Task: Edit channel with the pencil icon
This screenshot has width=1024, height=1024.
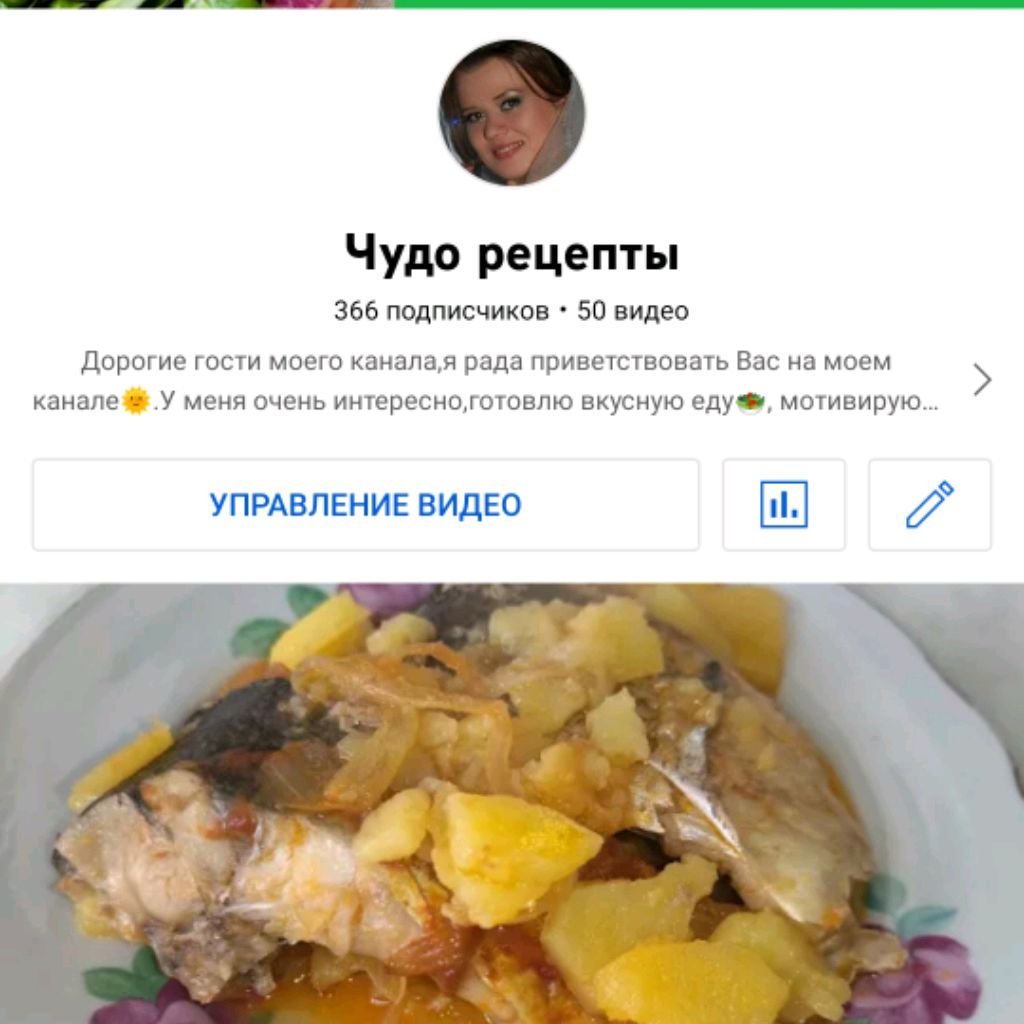Action: [x=930, y=505]
